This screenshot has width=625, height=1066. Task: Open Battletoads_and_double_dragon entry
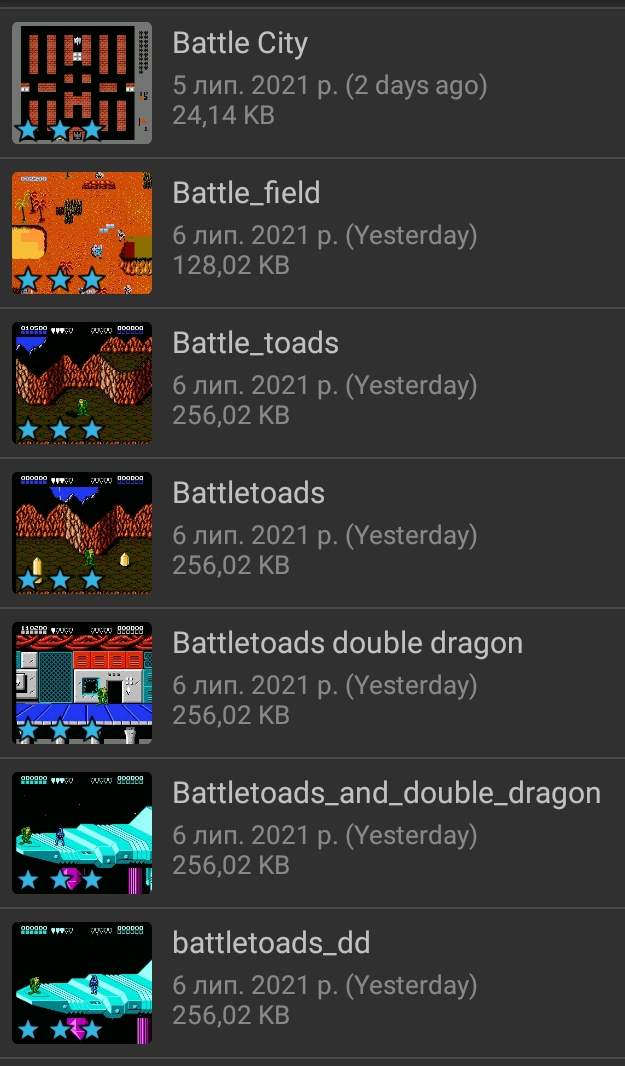pyautogui.click(x=386, y=794)
